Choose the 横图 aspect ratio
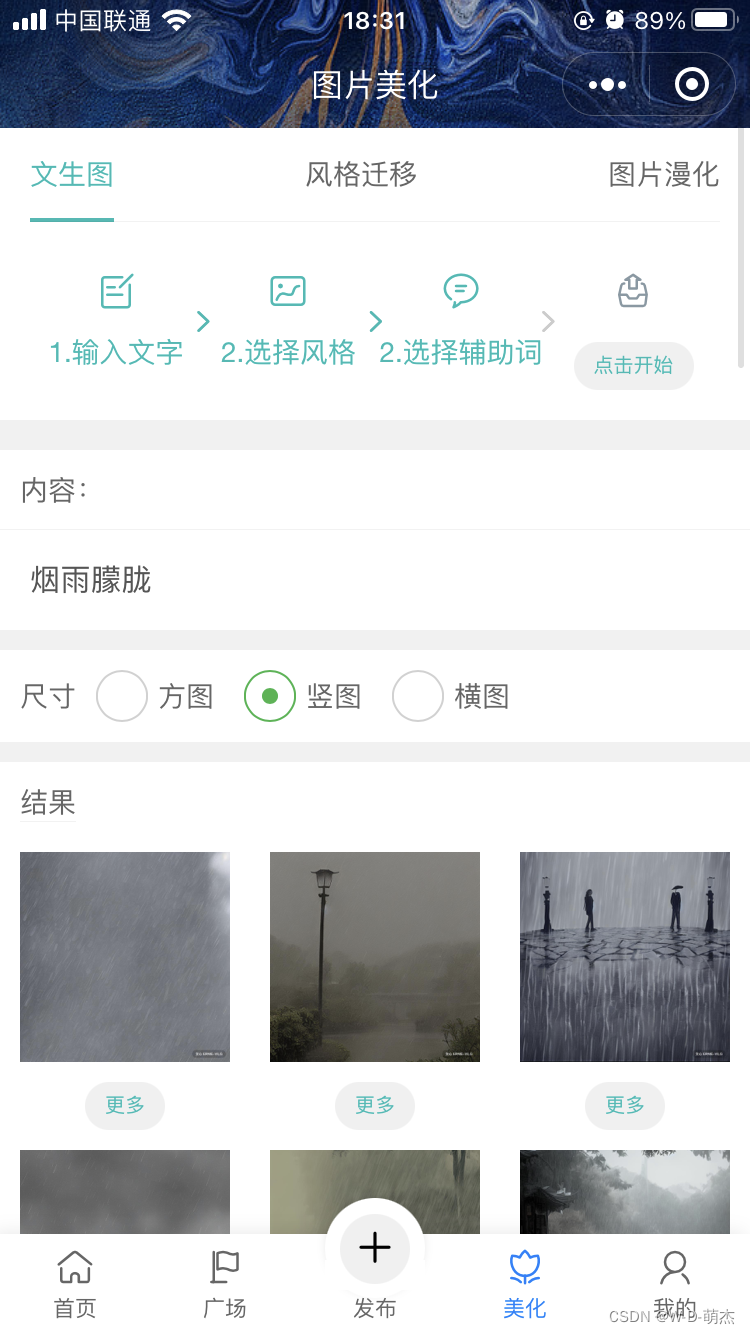Viewport: 750px width, 1334px height. click(418, 696)
